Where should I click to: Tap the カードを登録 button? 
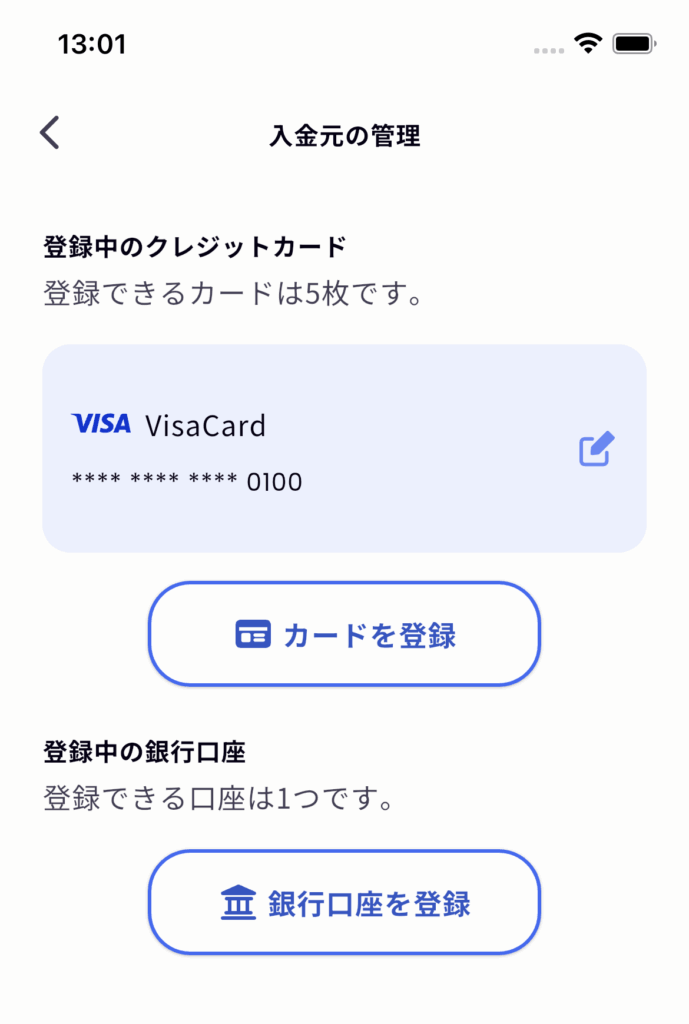344,634
